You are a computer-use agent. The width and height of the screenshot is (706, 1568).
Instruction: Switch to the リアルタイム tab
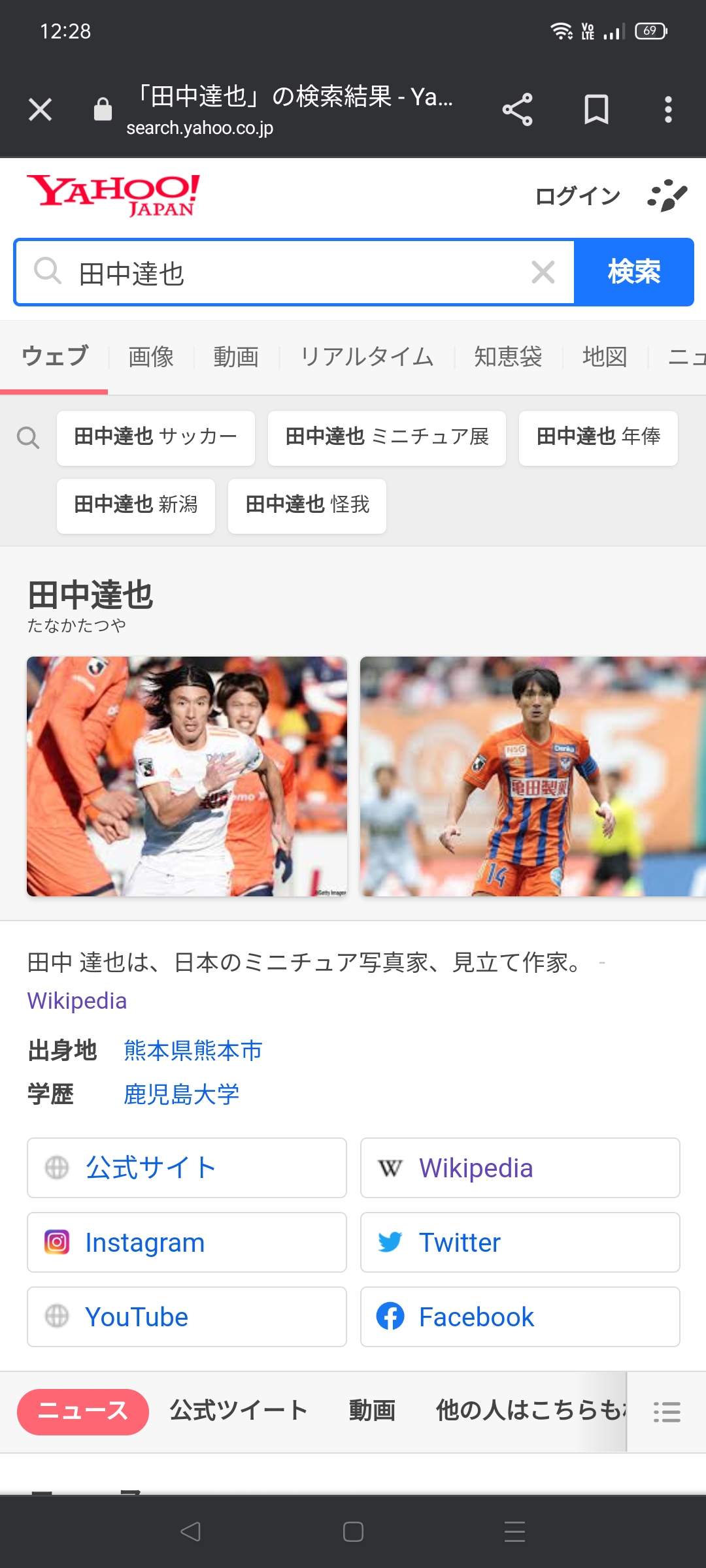tap(367, 357)
